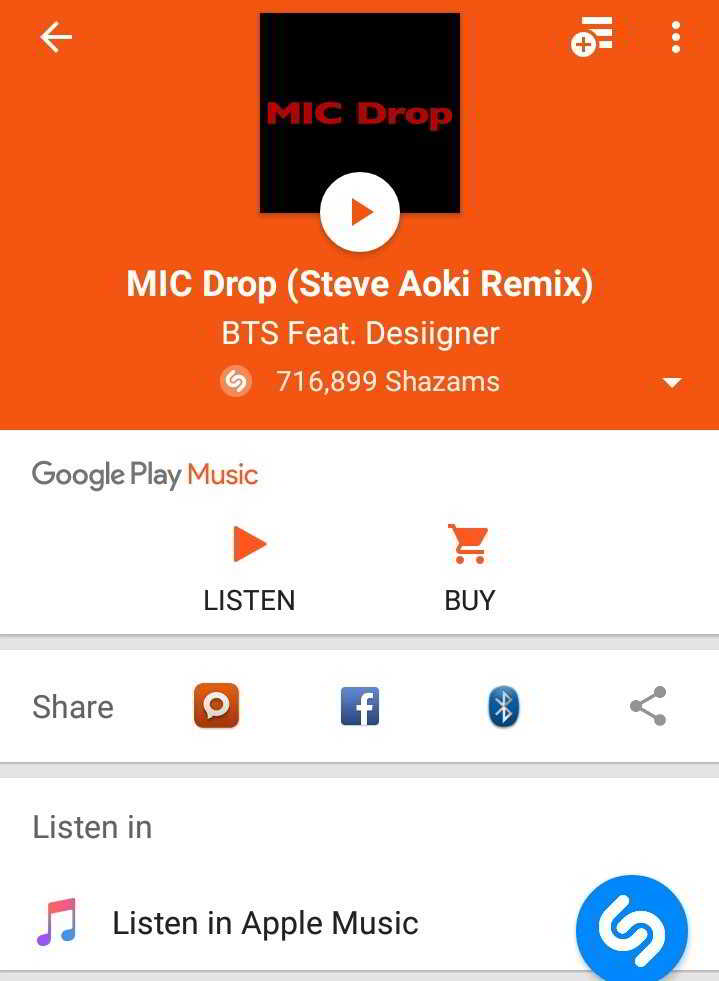Screen dimensions: 719x981
Task: Buy the track on Google Play
Action: [x=469, y=568]
